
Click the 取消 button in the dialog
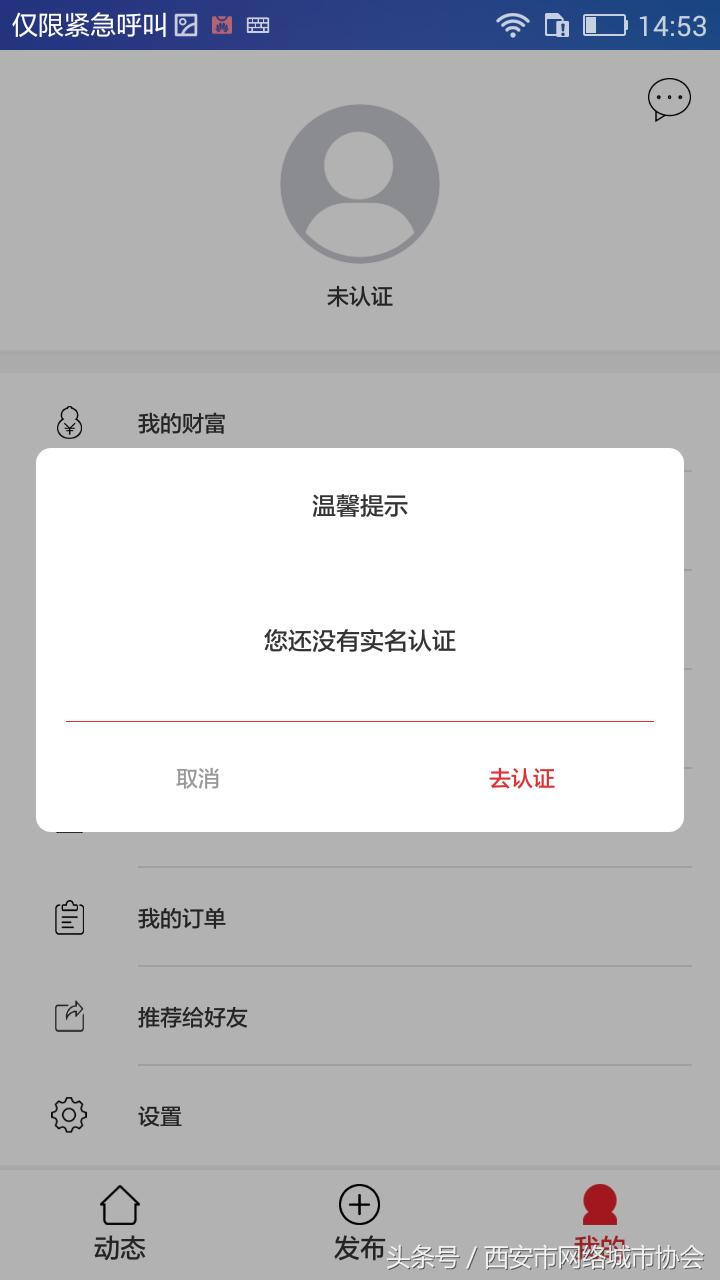pos(197,778)
